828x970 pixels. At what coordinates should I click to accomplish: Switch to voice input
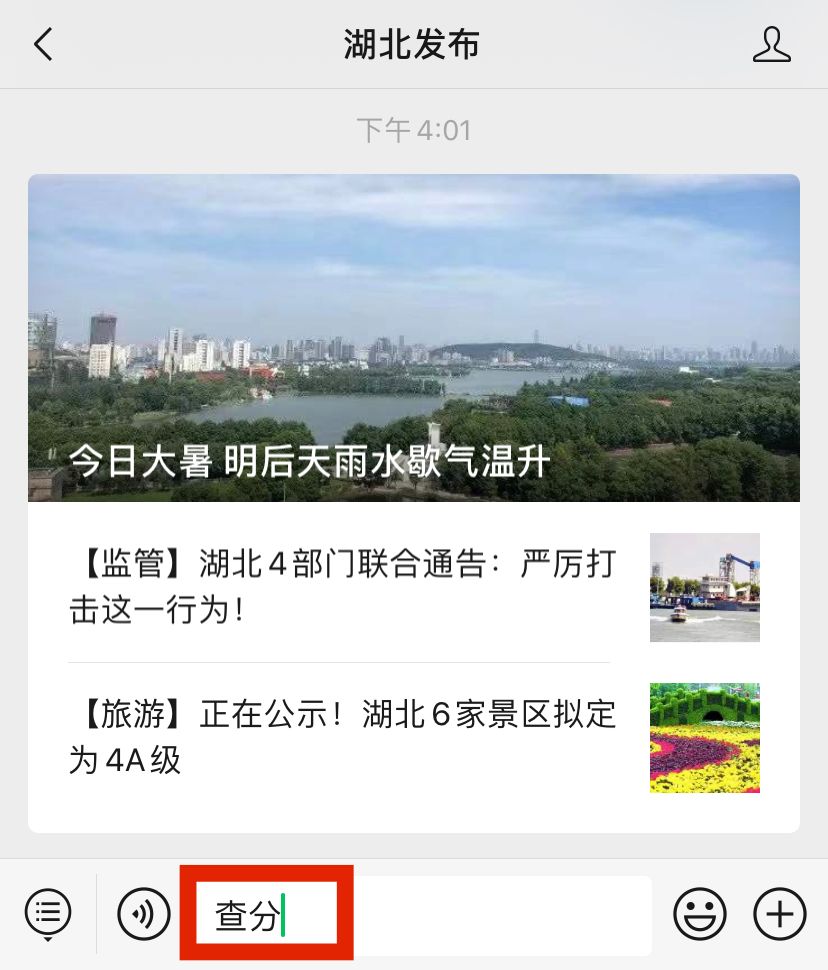pos(143,914)
